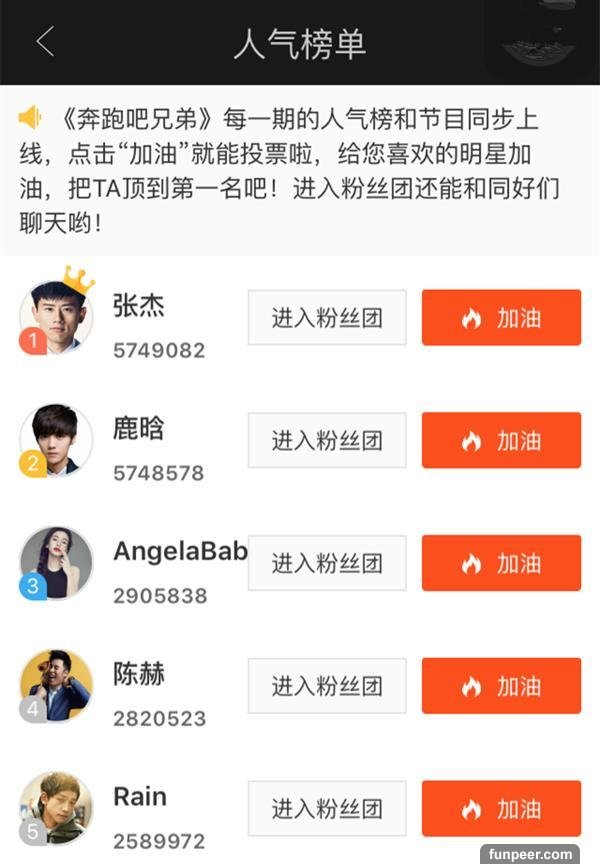Enter Rain's fan group
This screenshot has width=600, height=864.
pyautogui.click(x=327, y=808)
